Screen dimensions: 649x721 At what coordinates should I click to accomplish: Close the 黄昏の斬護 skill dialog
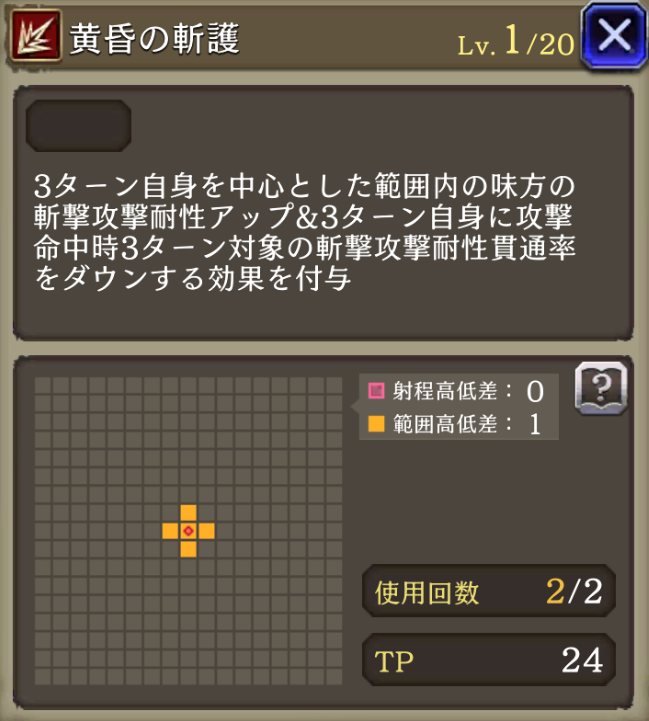tap(613, 36)
